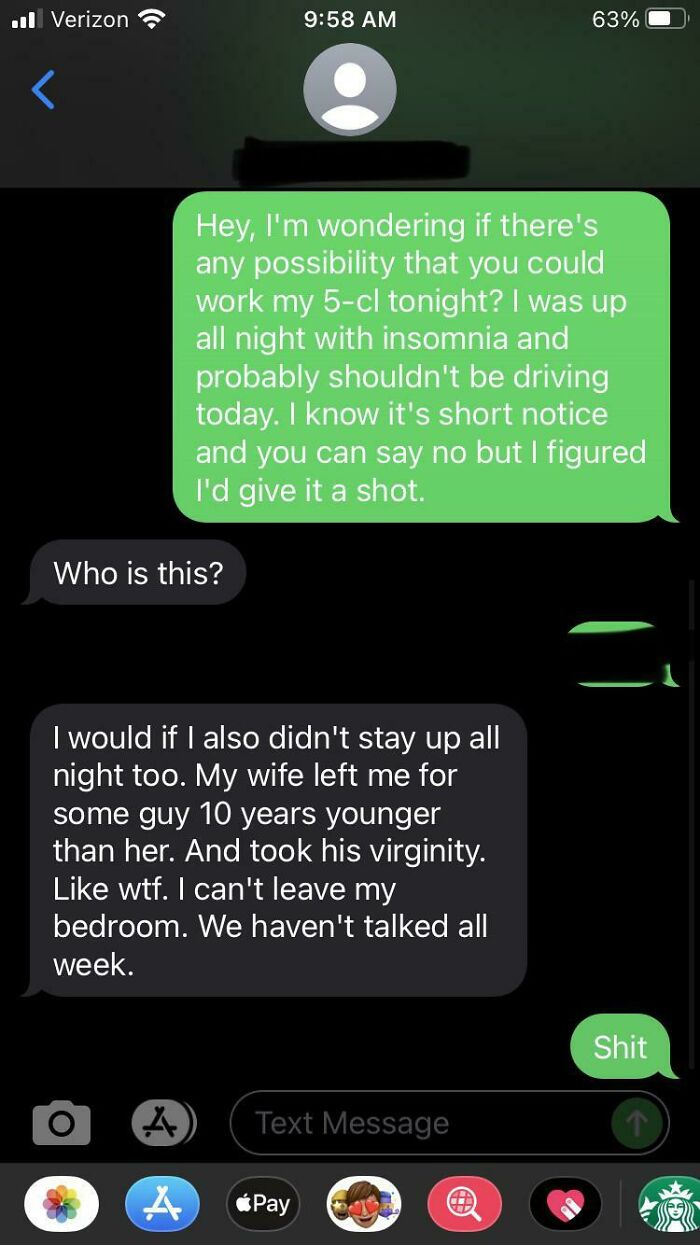Go back to the conversations list
The height and width of the screenshot is (1245, 700).
coord(43,90)
